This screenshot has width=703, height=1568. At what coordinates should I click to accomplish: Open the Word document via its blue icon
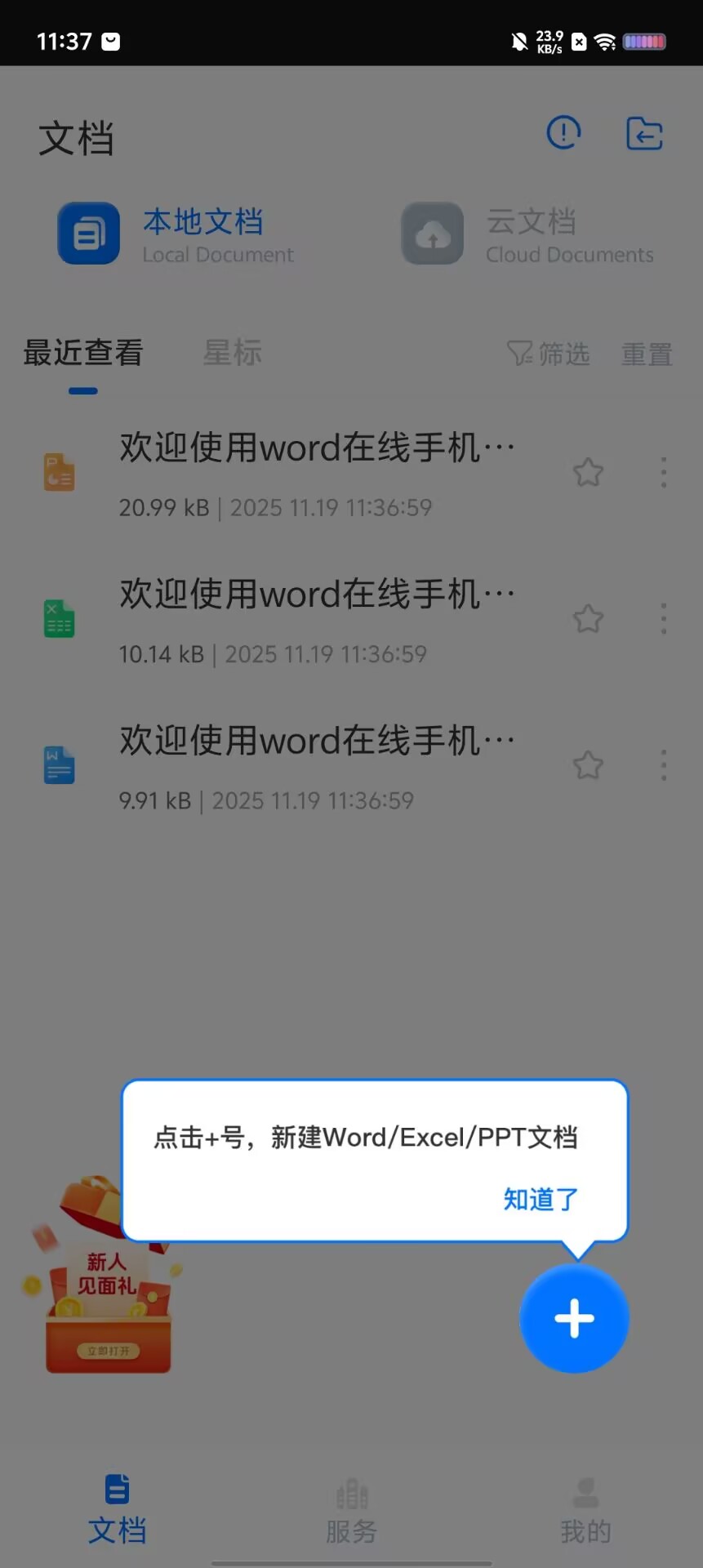pyautogui.click(x=59, y=764)
